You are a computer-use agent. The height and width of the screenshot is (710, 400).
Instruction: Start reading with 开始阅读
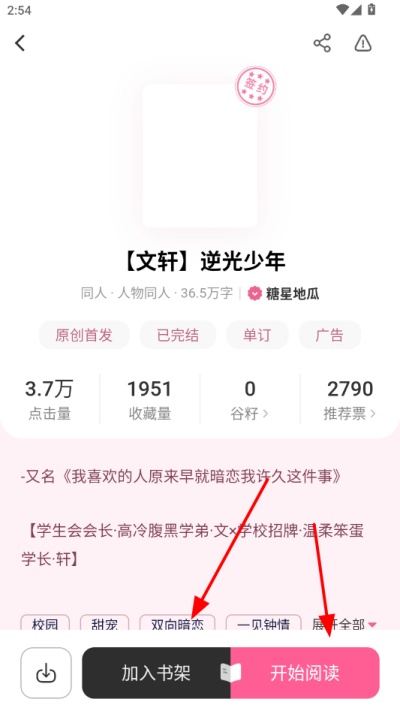305,673
